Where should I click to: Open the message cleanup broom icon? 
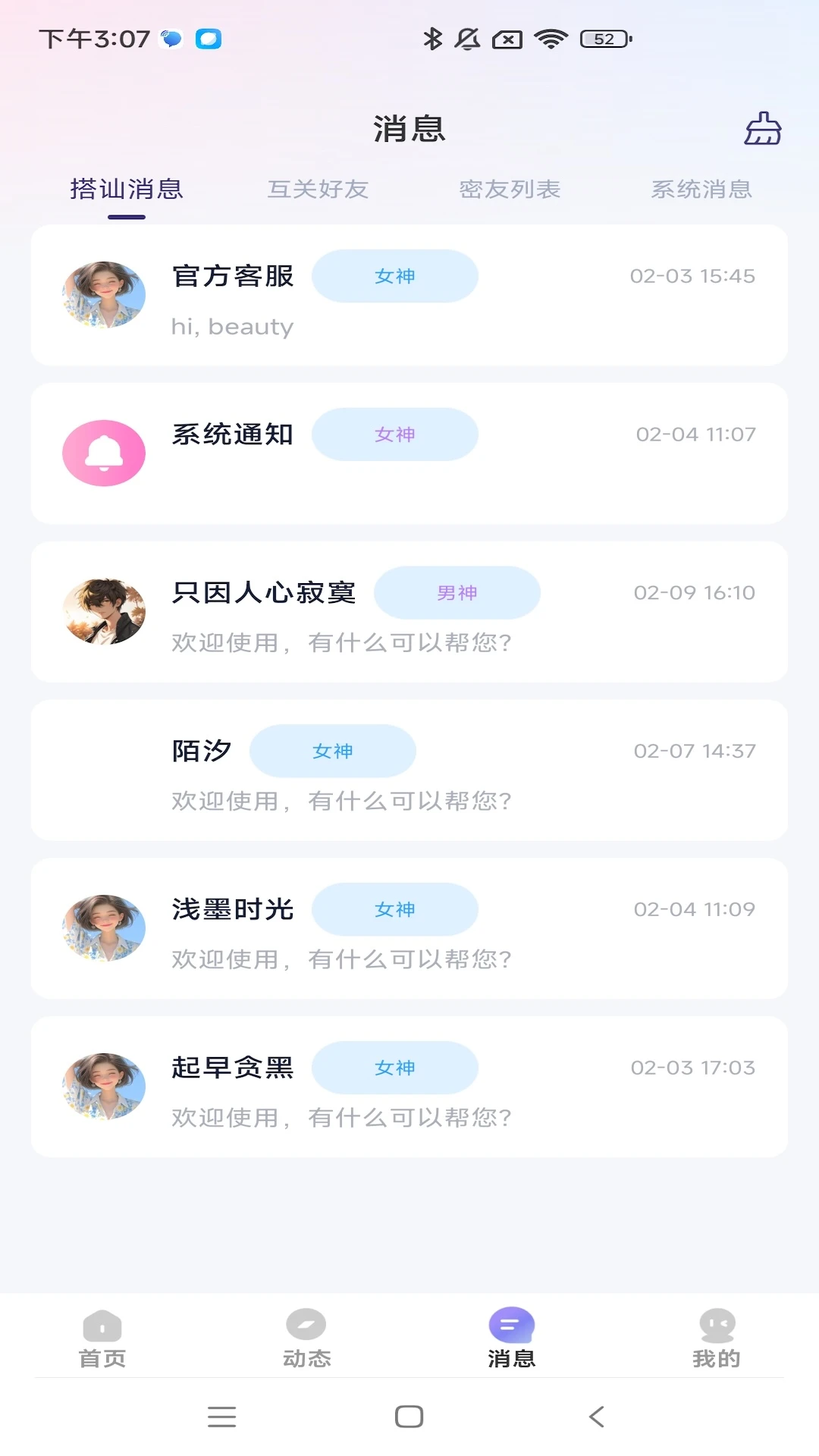click(x=763, y=130)
